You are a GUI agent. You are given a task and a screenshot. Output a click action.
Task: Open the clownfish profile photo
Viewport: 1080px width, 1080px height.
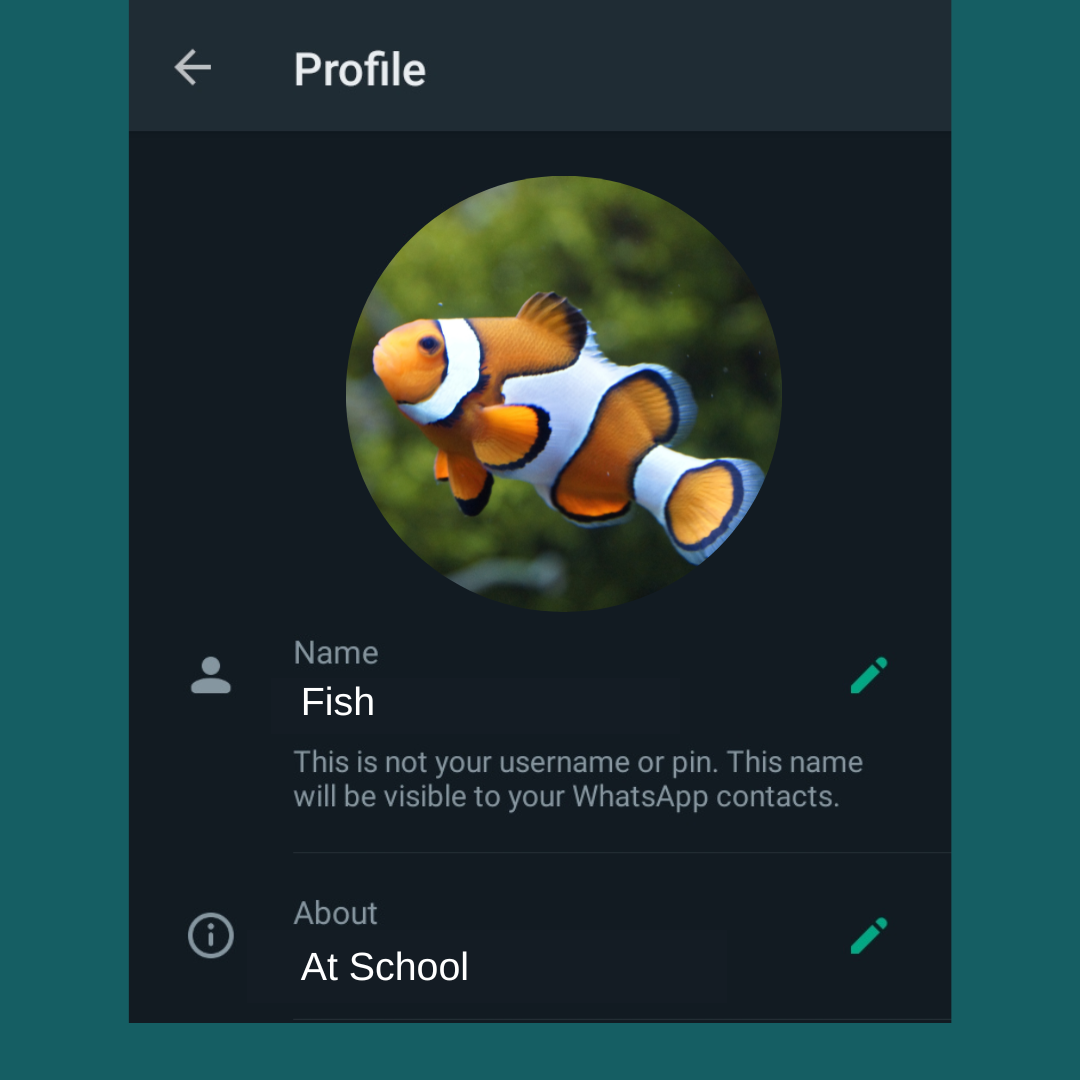[x=563, y=393]
